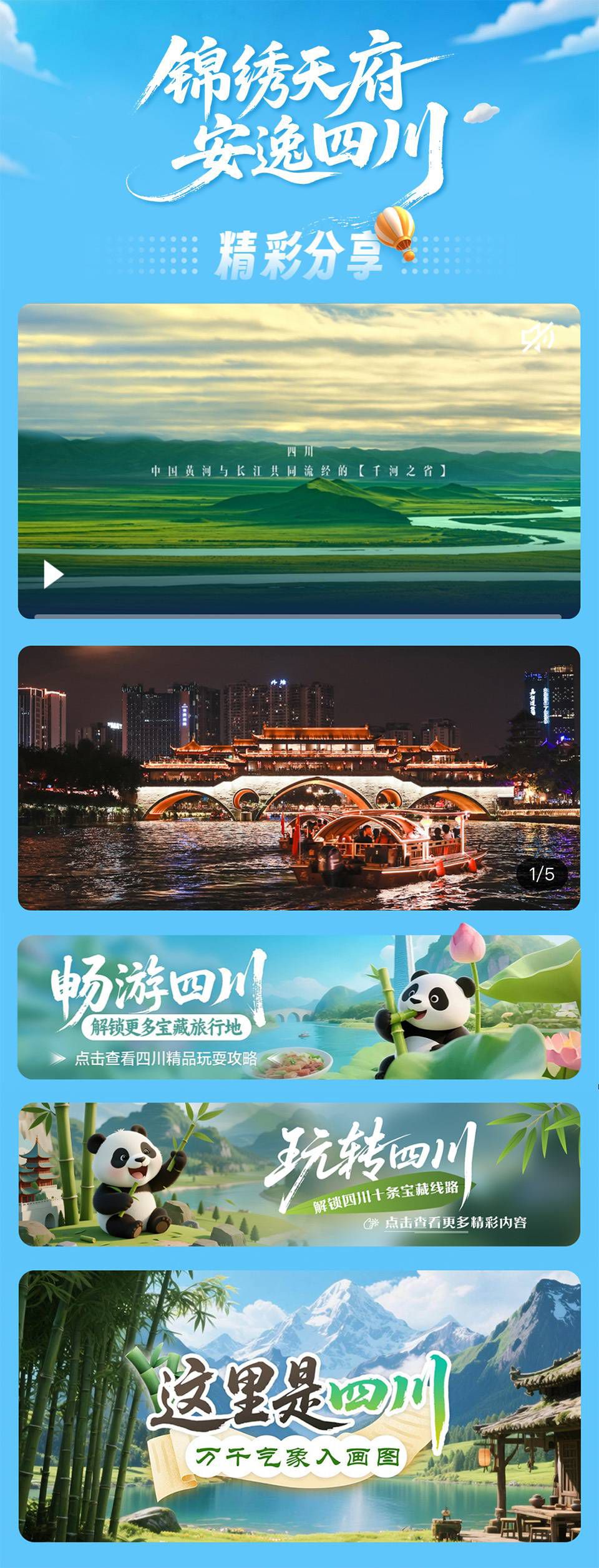Viewport: 599px width, 1568px height.
Task: Unmute the video sound
Action: tap(538, 339)
